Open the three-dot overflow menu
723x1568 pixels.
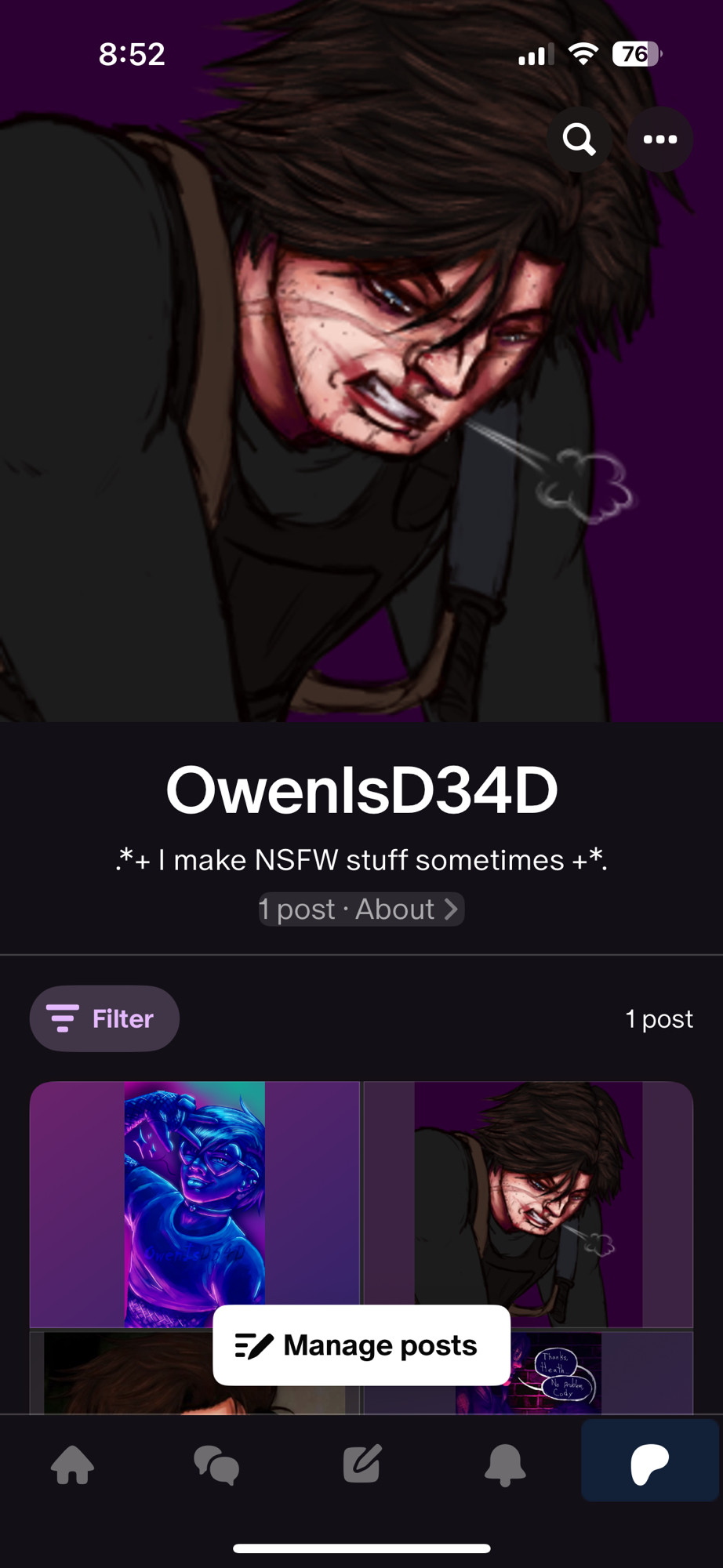660,140
